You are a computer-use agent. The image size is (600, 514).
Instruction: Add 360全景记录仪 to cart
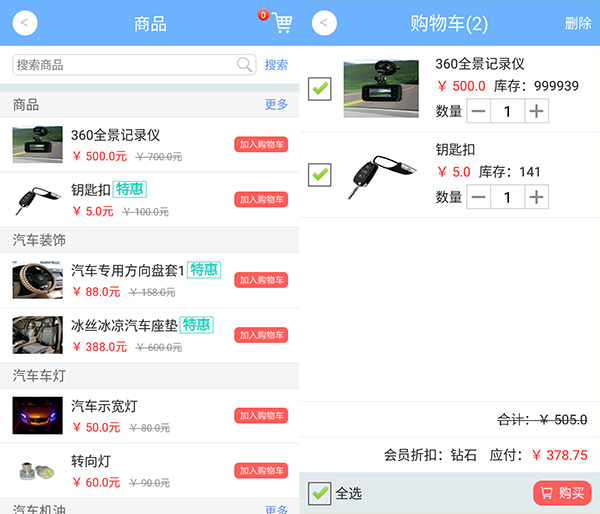pyautogui.click(x=261, y=145)
